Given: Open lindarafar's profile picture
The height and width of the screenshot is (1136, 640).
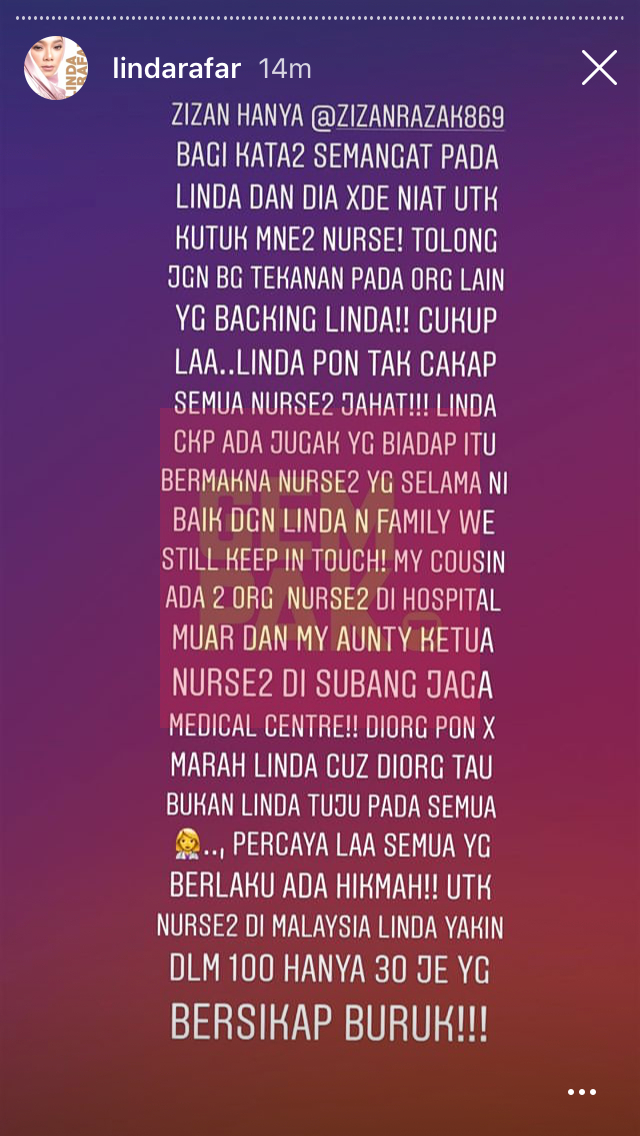Looking at the screenshot, I should coord(56,68).
